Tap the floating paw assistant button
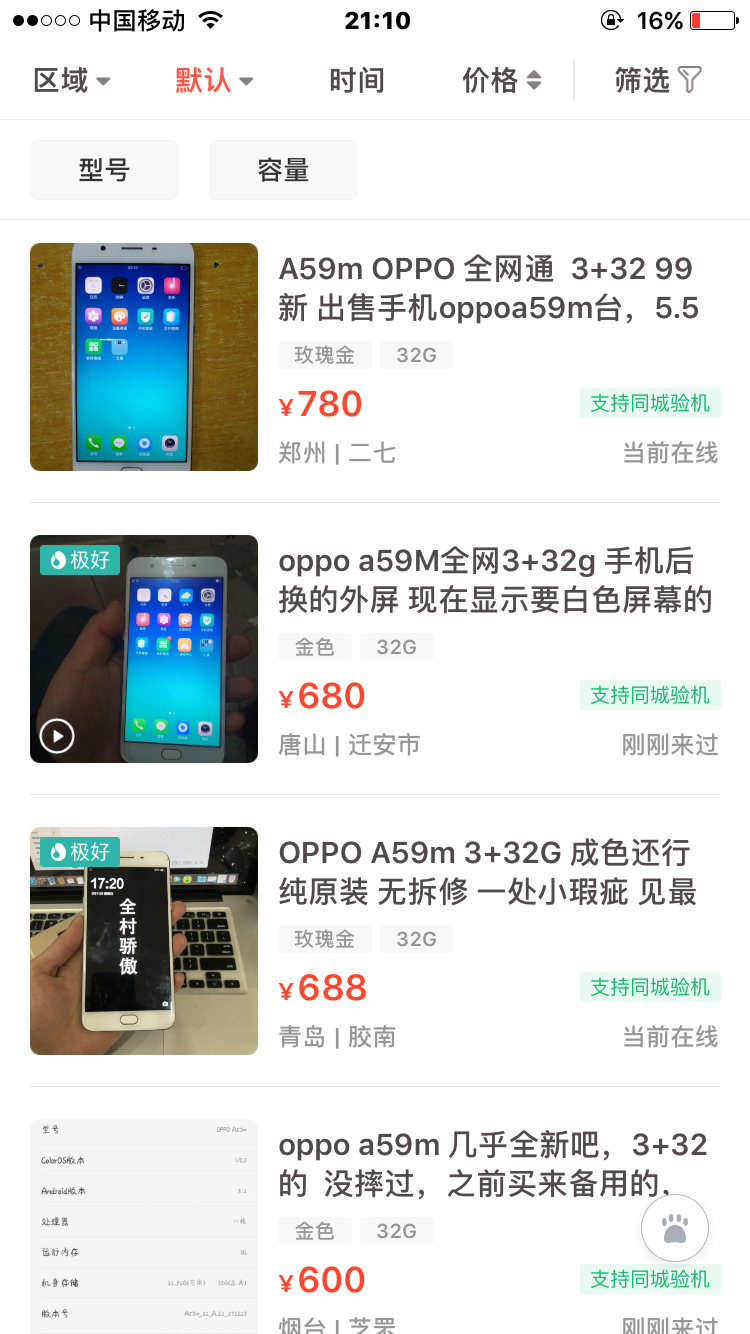The height and width of the screenshot is (1334, 750). tap(675, 1227)
